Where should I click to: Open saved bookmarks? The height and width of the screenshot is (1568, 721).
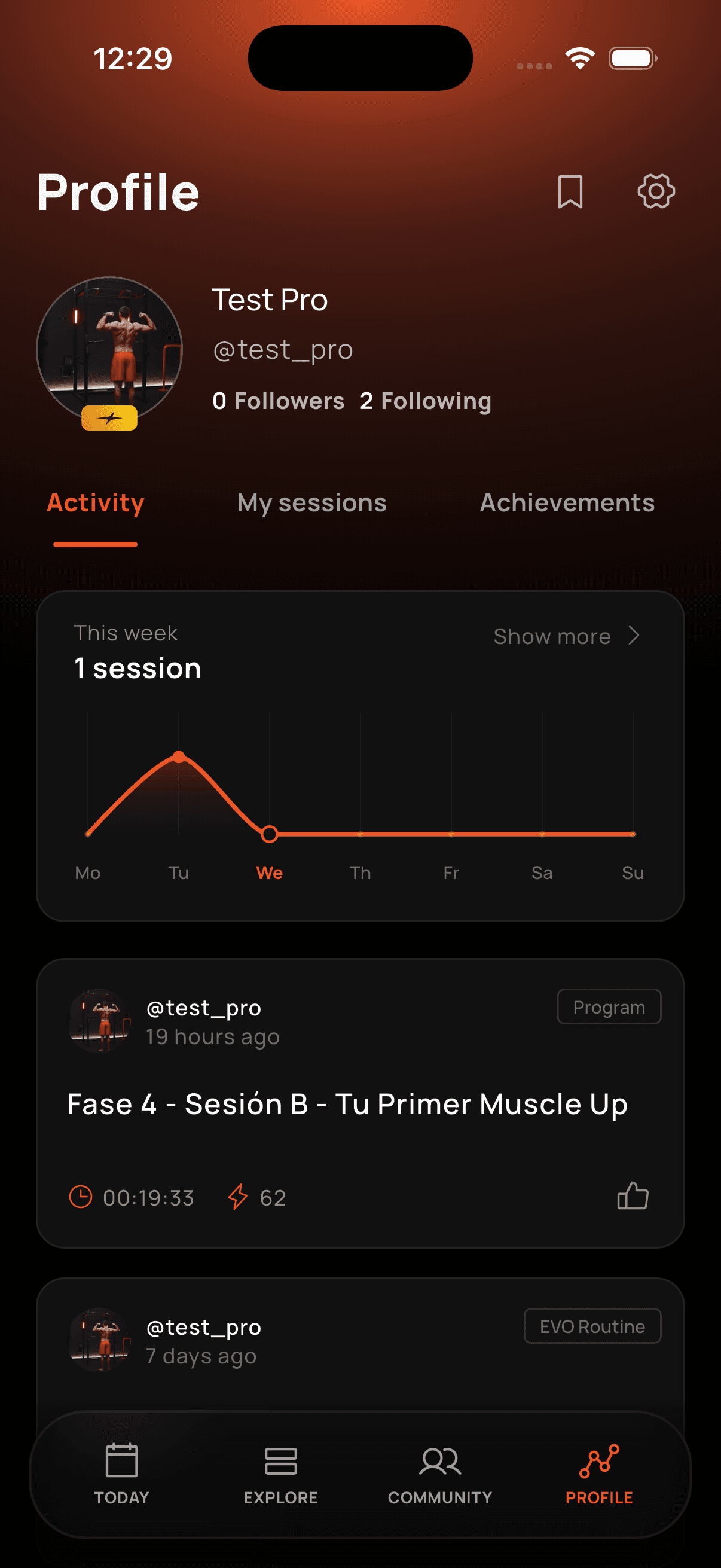pos(570,192)
